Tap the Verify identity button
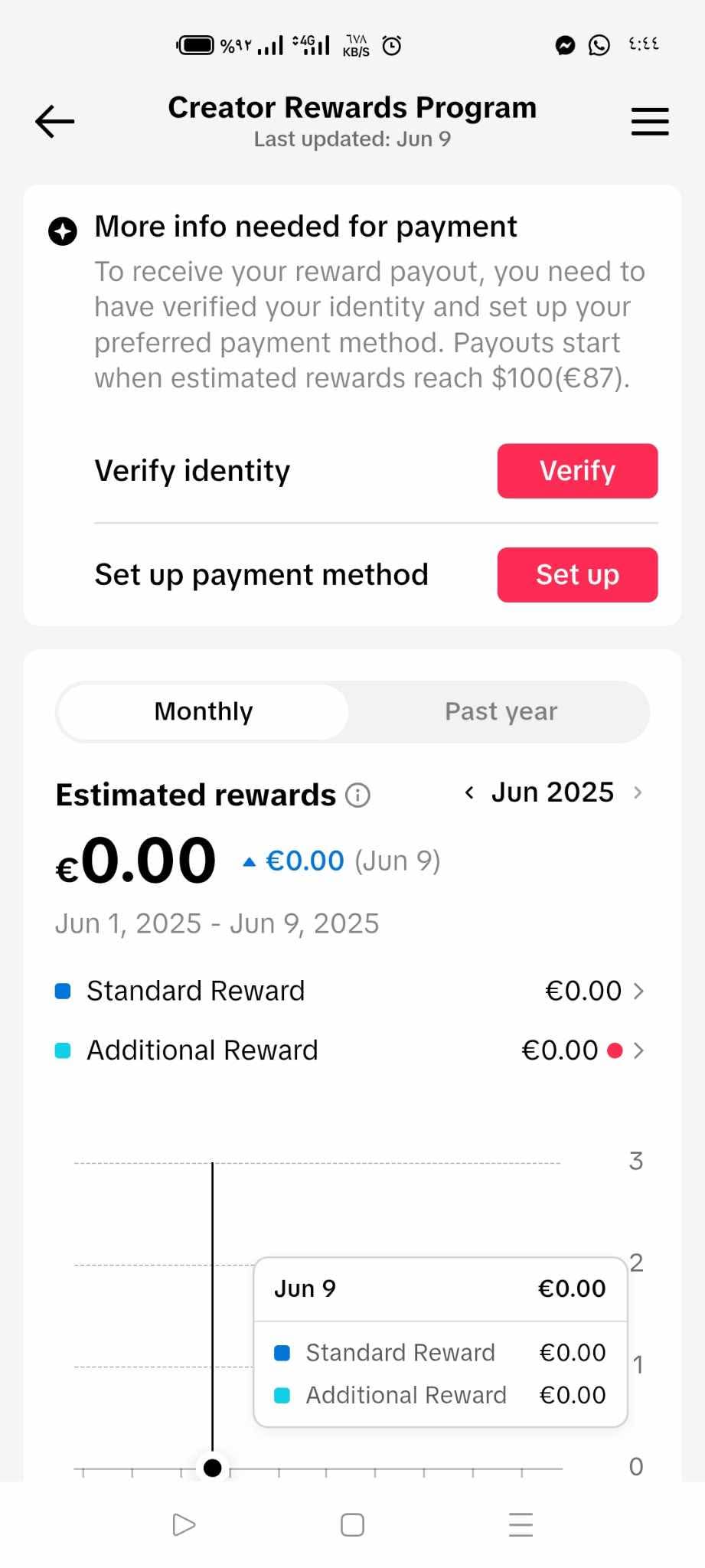Screen dimensions: 705x1568 [x=577, y=471]
